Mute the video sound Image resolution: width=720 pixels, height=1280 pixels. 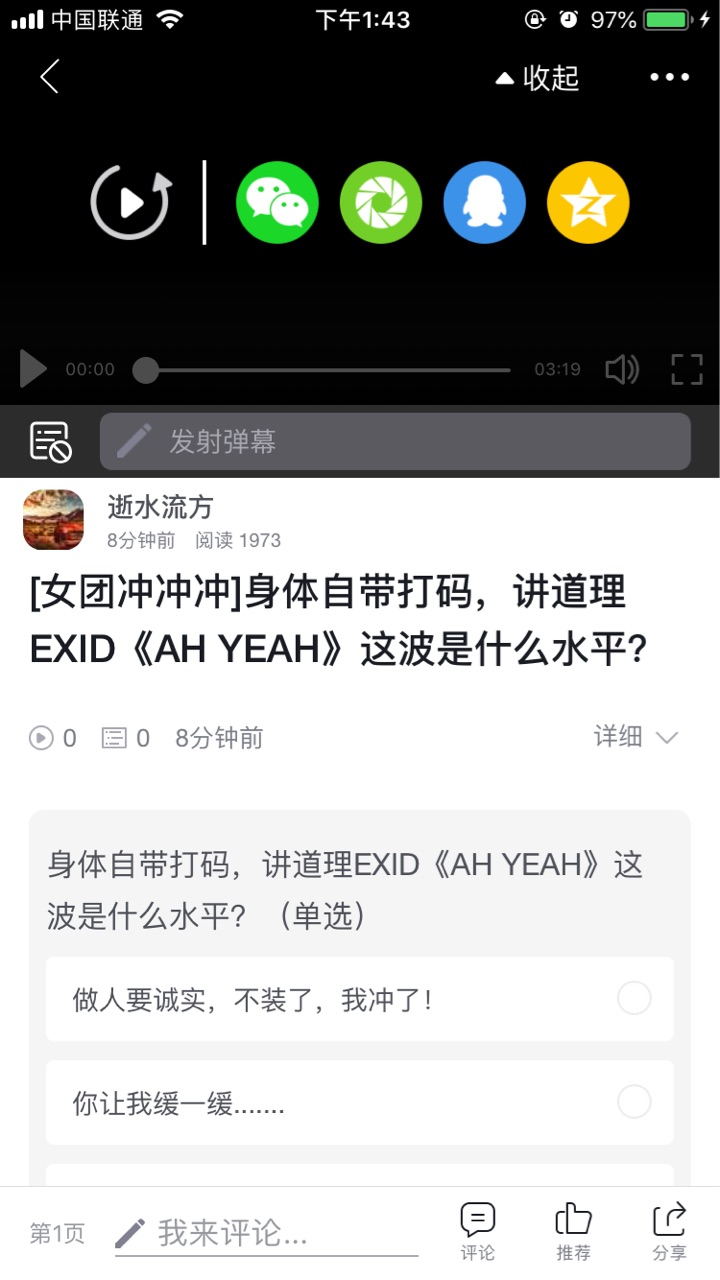[x=622, y=369]
